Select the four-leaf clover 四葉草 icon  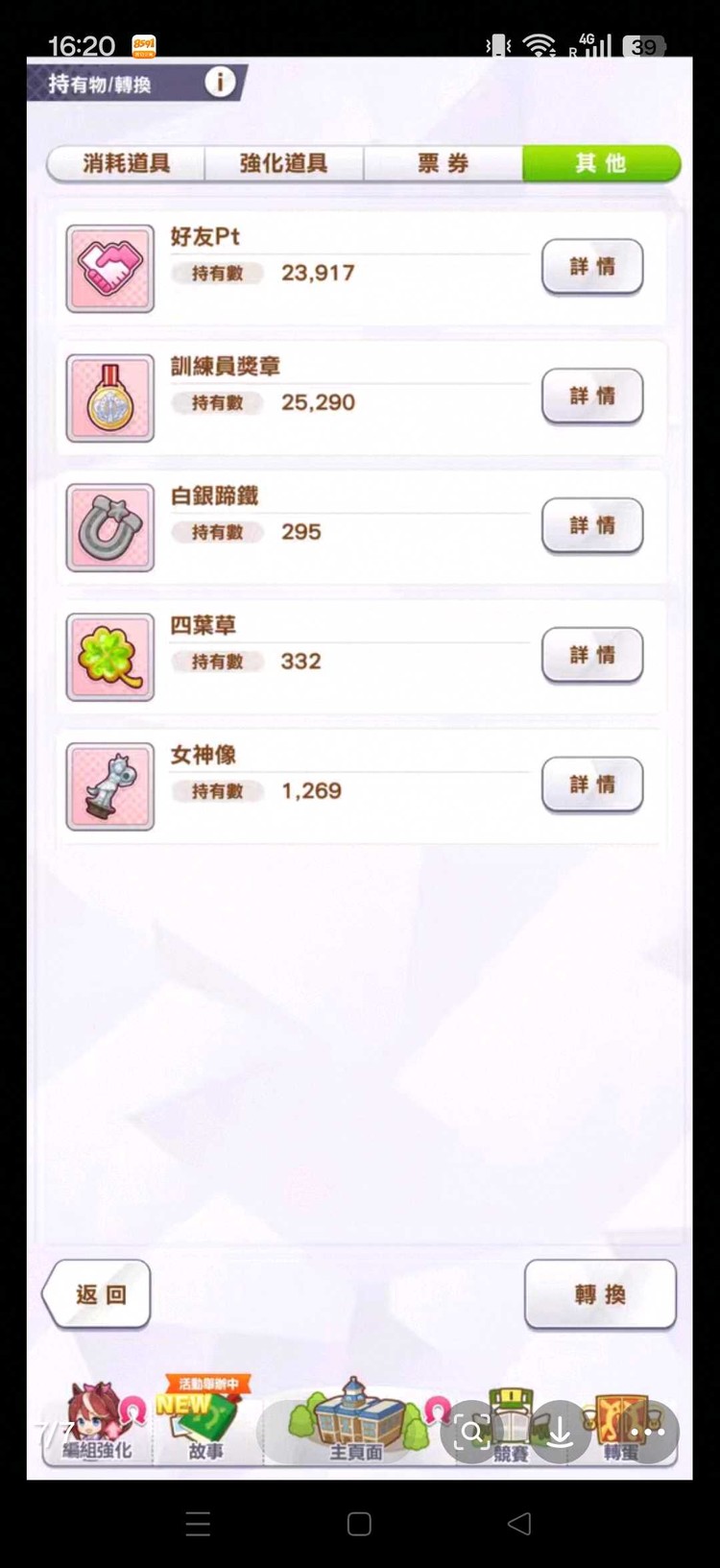click(108, 657)
